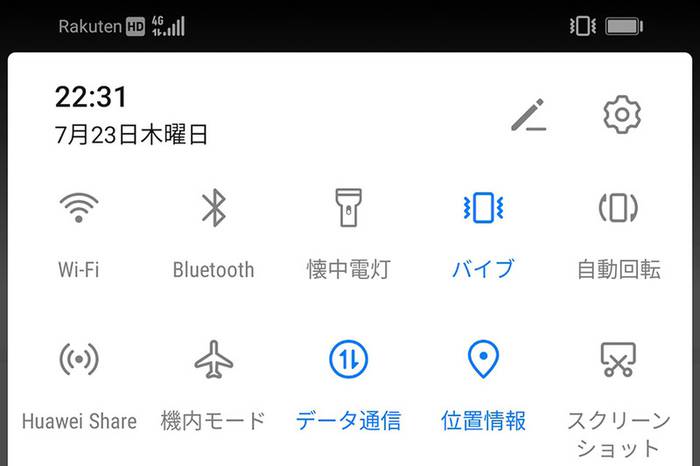Switch on the 懐中電灯 flashlight
Image resolution: width=700 pixels, height=466 pixels.
(x=348, y=209)
